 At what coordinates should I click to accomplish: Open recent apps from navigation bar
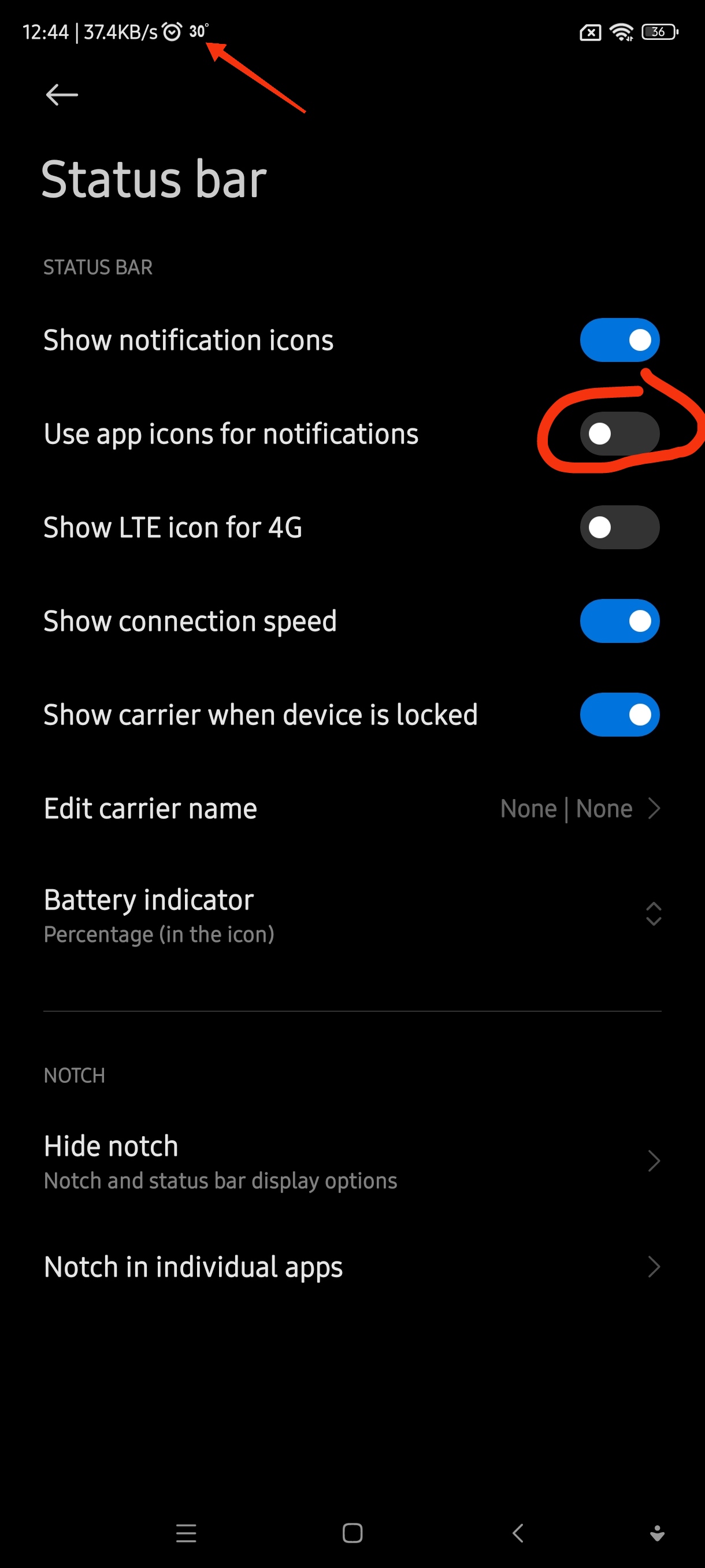(186, 1532)
